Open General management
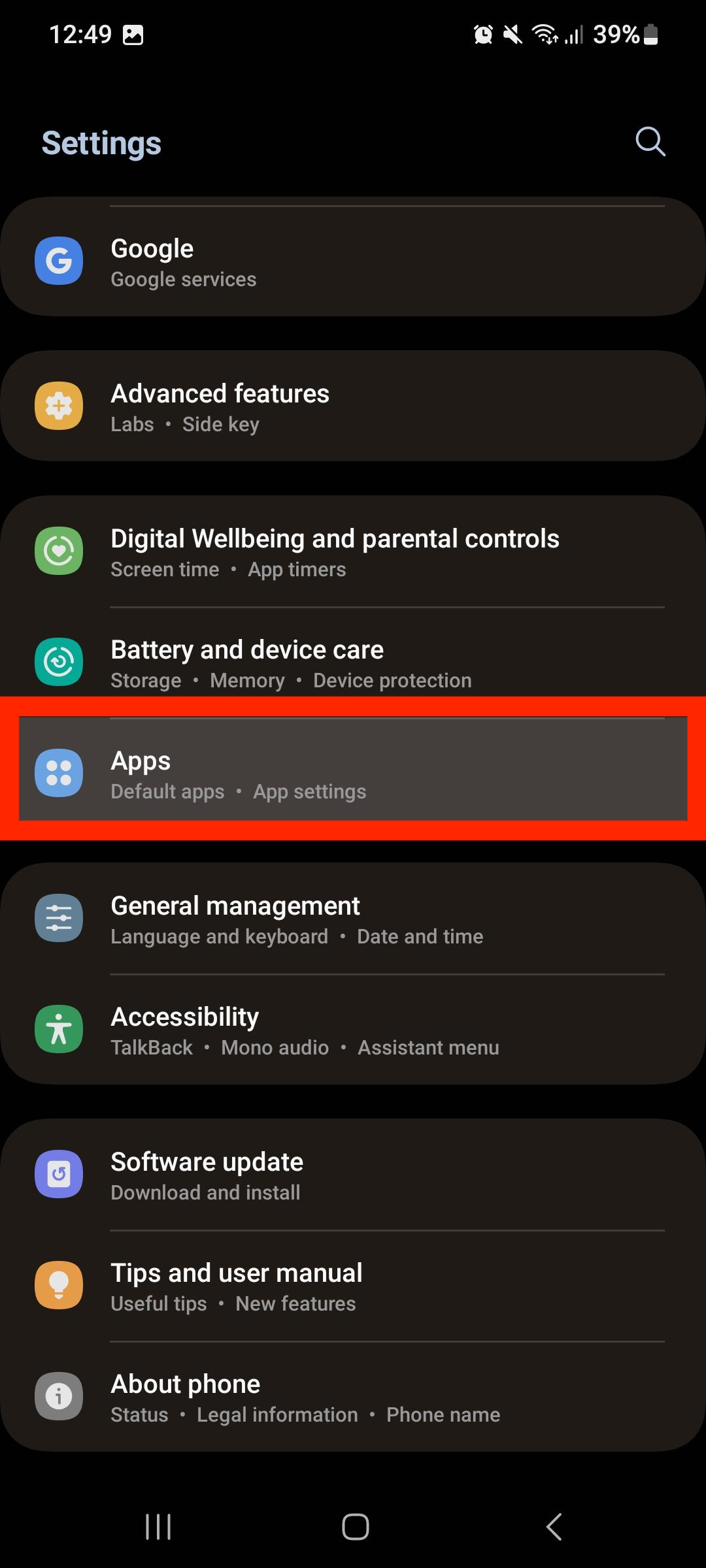 353,919
